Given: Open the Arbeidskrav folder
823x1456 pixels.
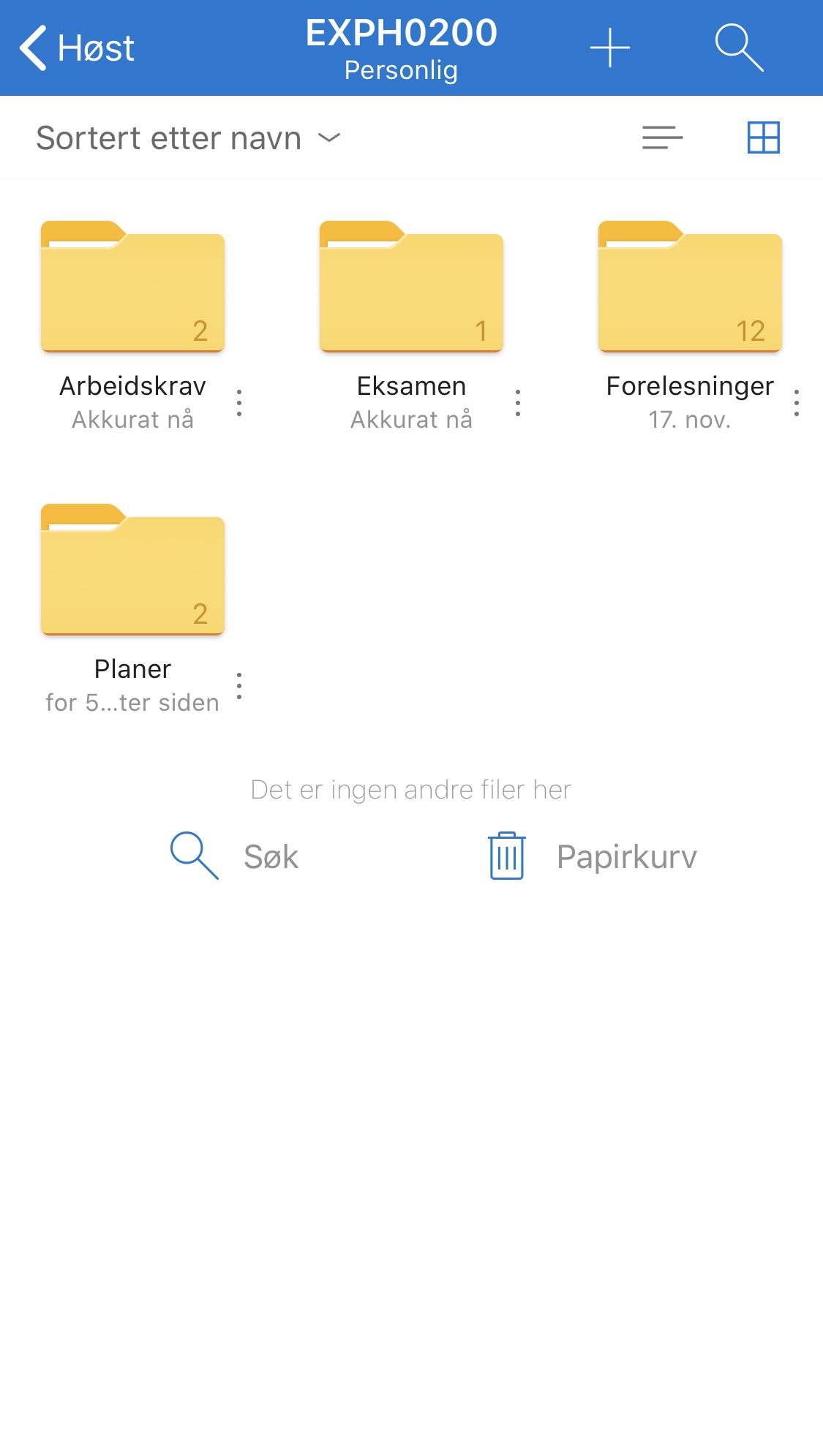Looking at the screenshot, I should [x=132, y=286].
